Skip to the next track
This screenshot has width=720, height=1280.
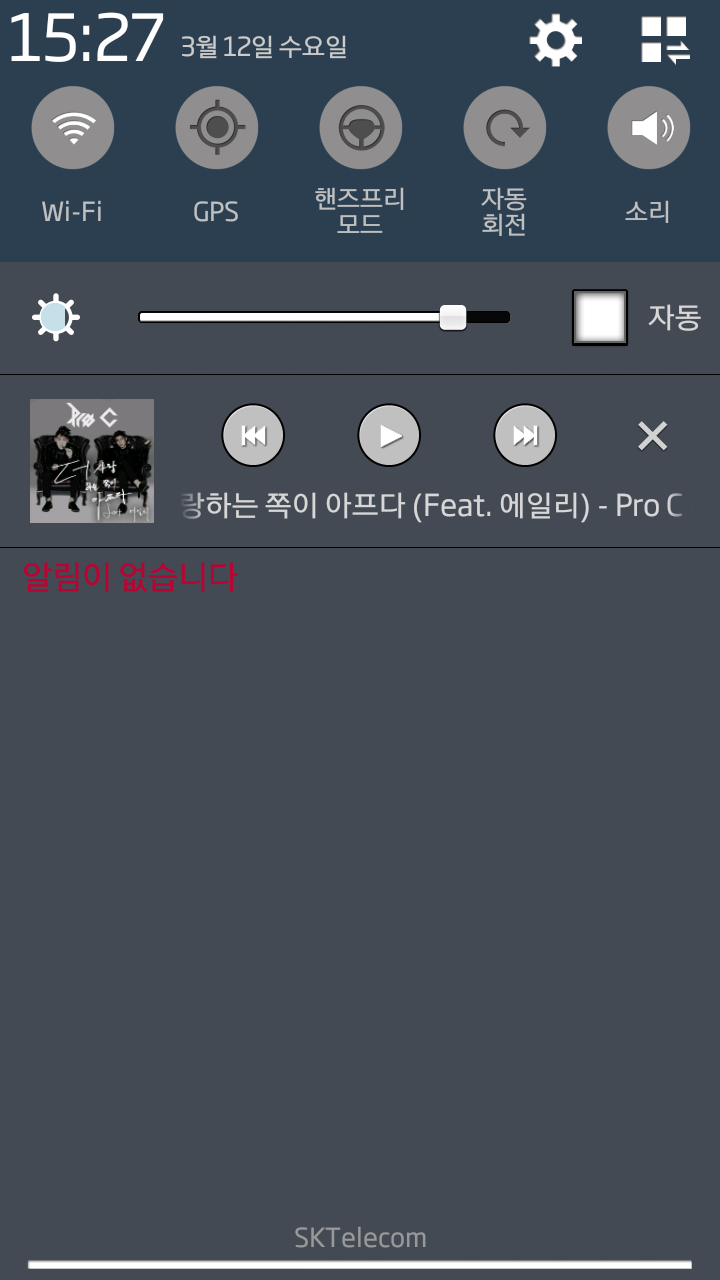coord(525,435)
